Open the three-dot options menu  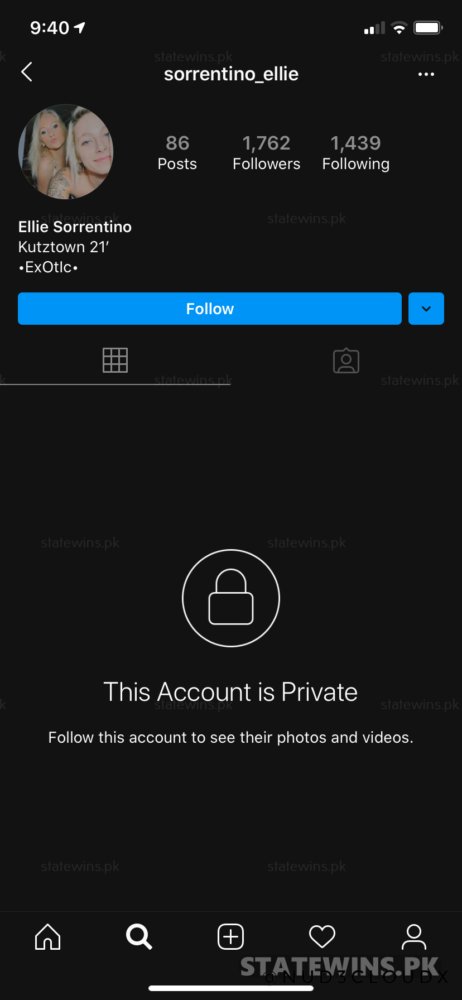(426, 74)
